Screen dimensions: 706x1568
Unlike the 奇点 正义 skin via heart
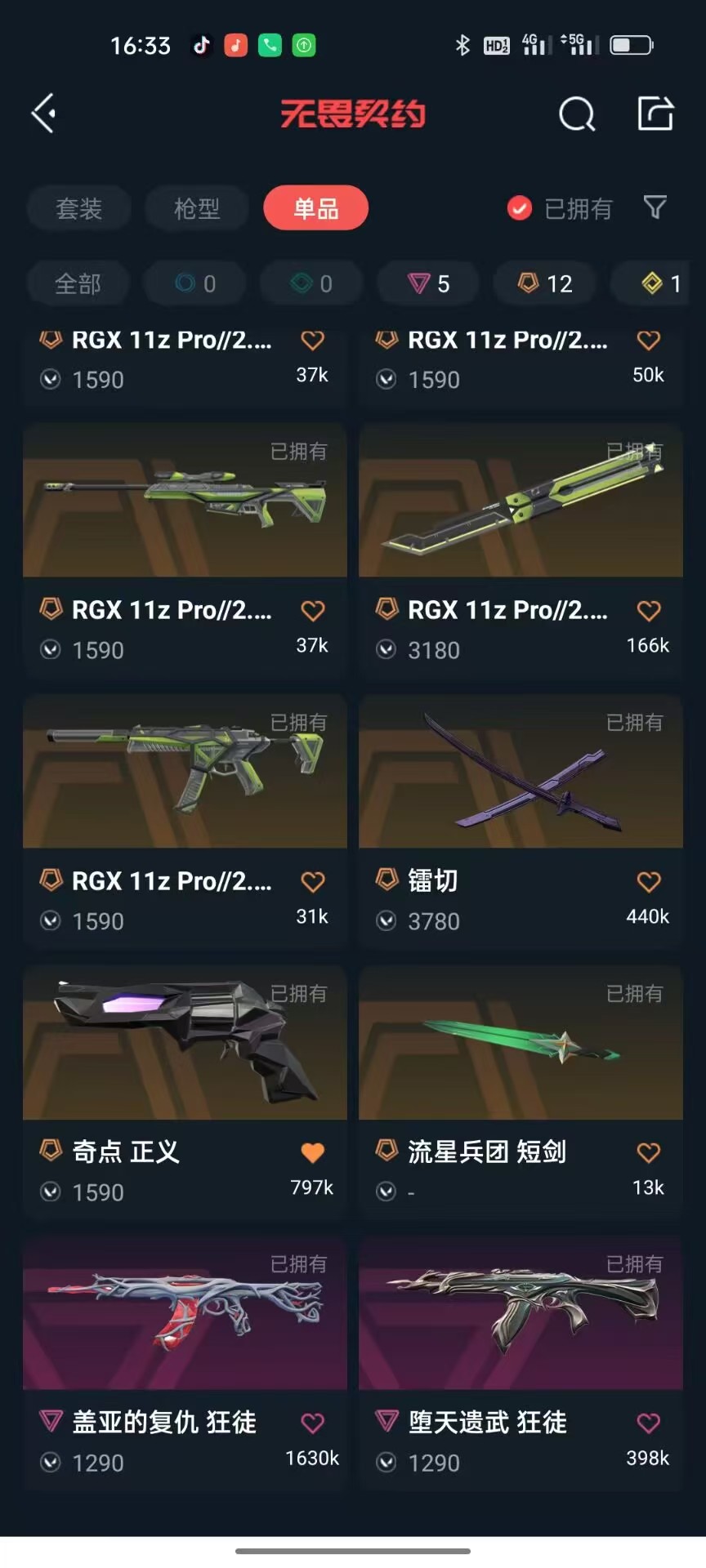pyautogui.click(x=313, y=1152)
